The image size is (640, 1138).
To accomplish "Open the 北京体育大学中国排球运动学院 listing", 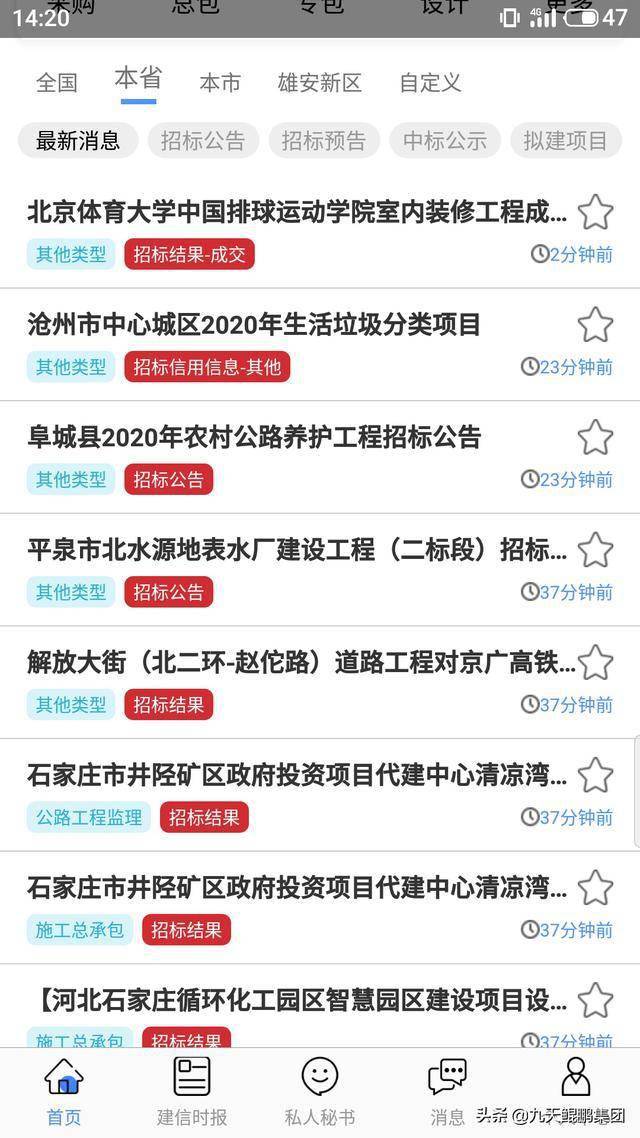I will coord(296,212).
